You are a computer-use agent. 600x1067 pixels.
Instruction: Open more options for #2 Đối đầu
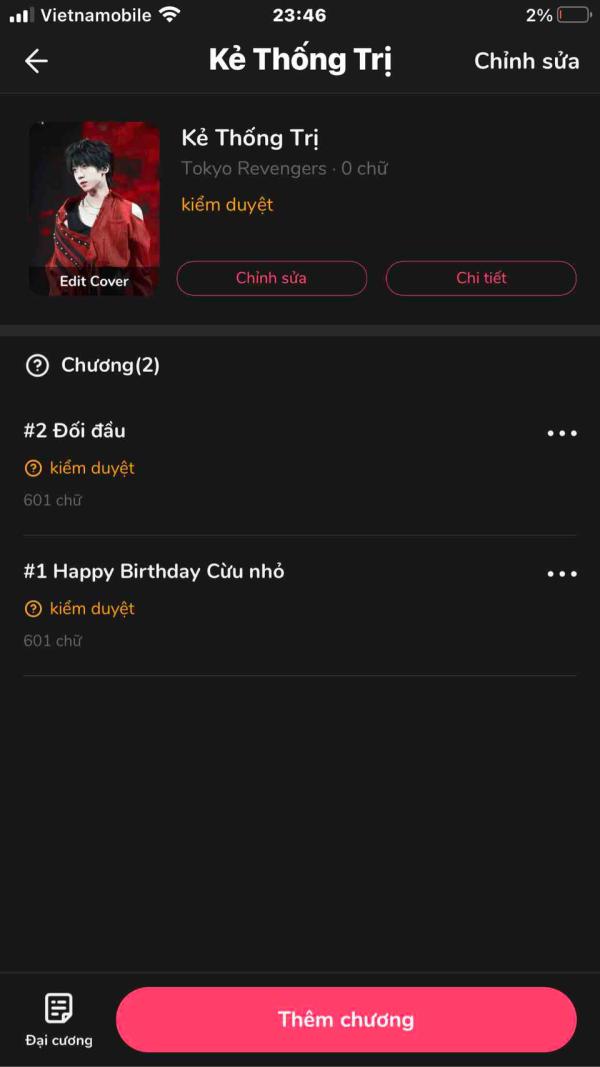pyautogui.click(x=562, y=433)
